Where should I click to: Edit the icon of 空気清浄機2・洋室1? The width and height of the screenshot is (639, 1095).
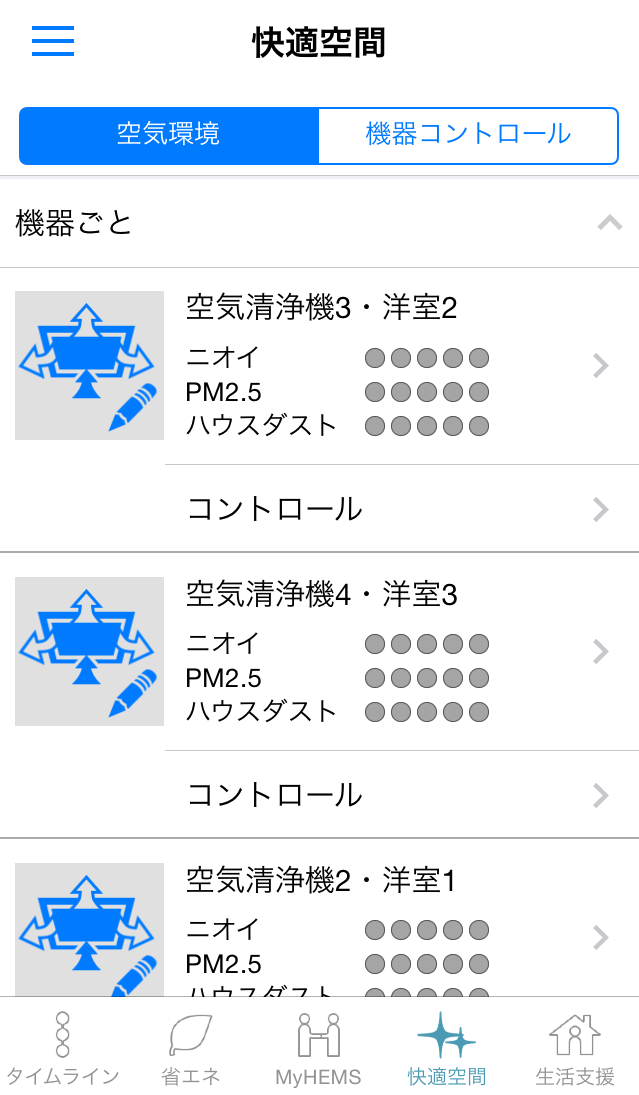click(89, 930)
